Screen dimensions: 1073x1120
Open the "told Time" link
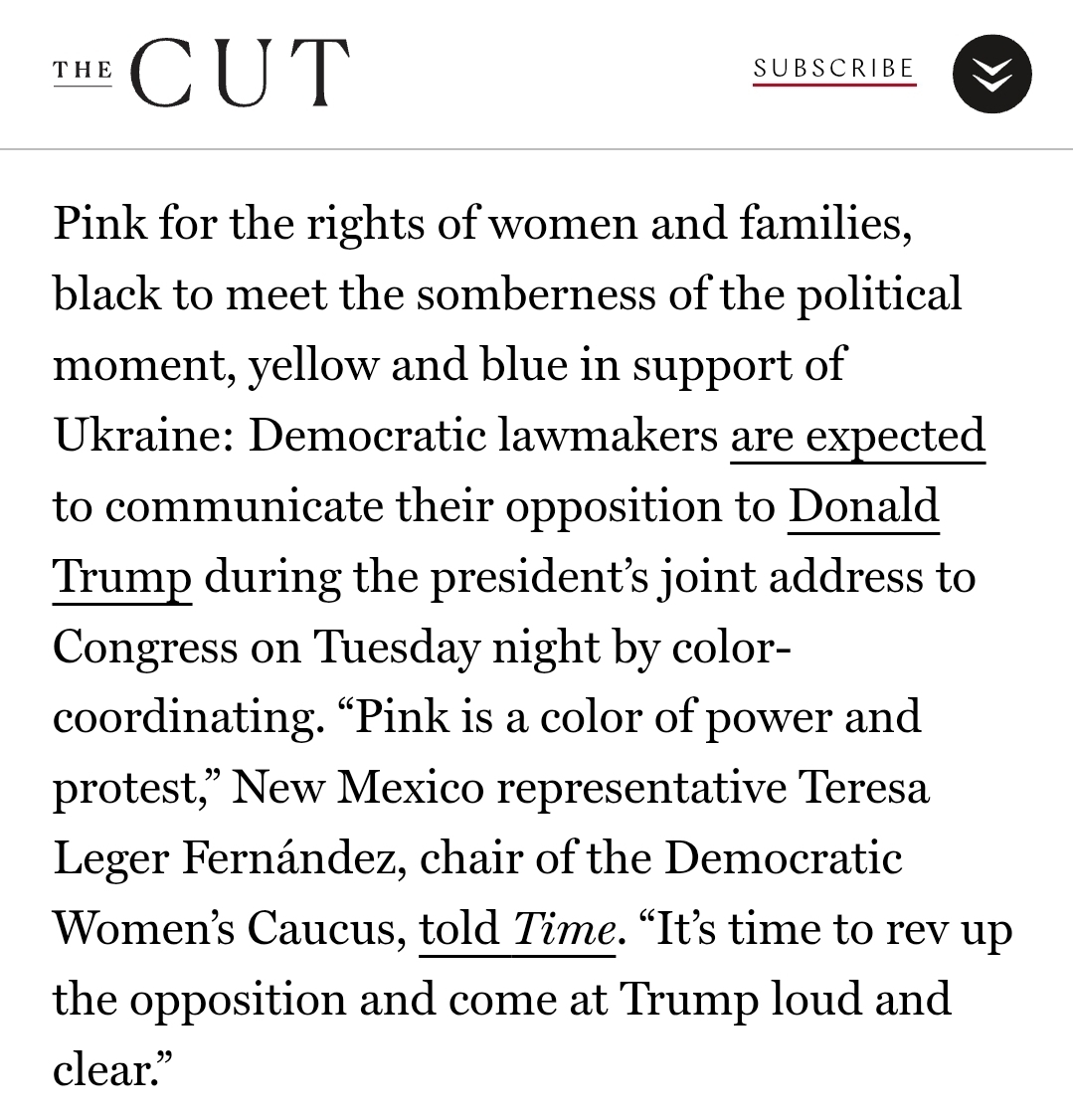coord(517,930)
